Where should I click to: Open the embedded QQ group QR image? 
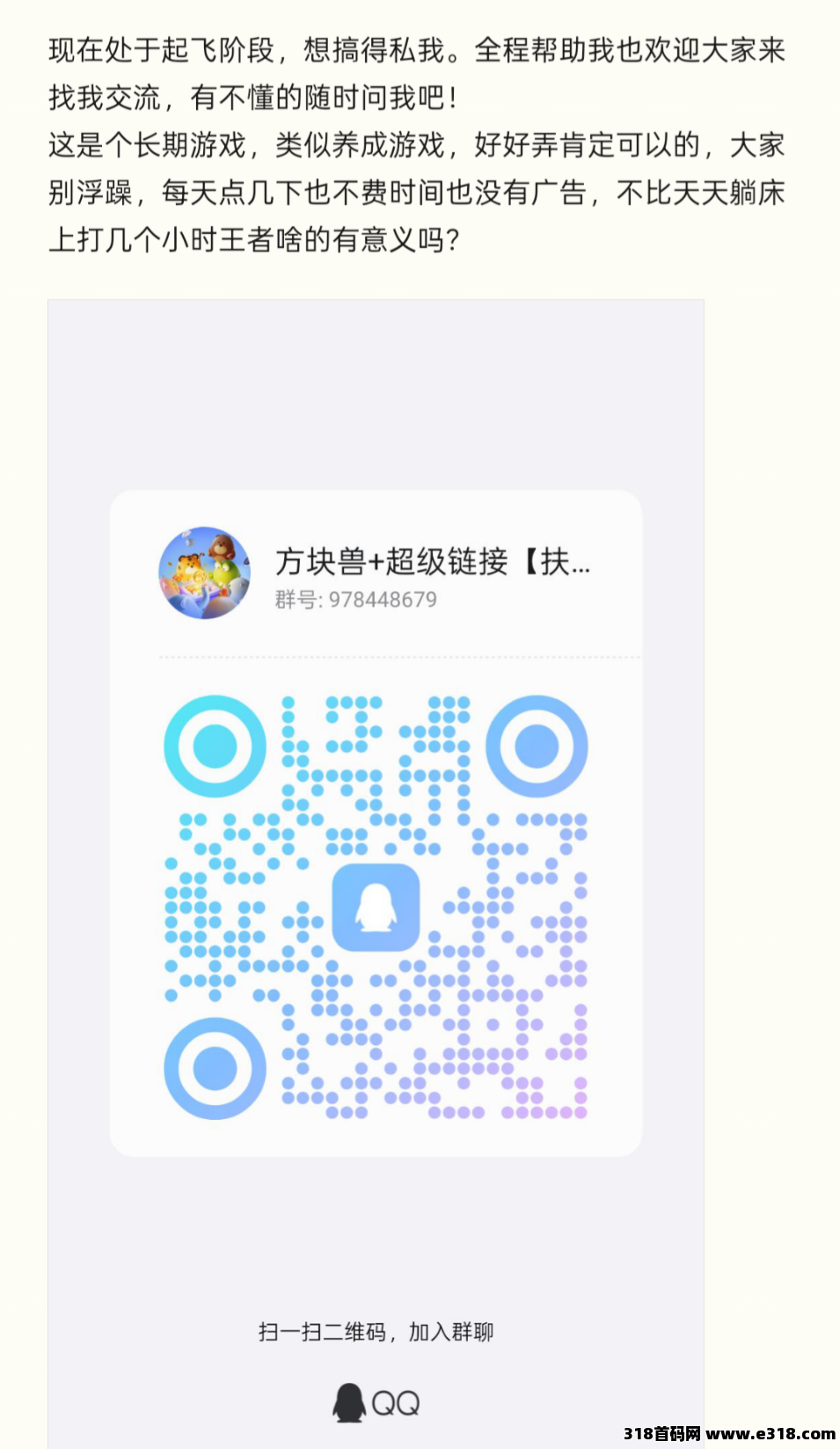(376, 874)
